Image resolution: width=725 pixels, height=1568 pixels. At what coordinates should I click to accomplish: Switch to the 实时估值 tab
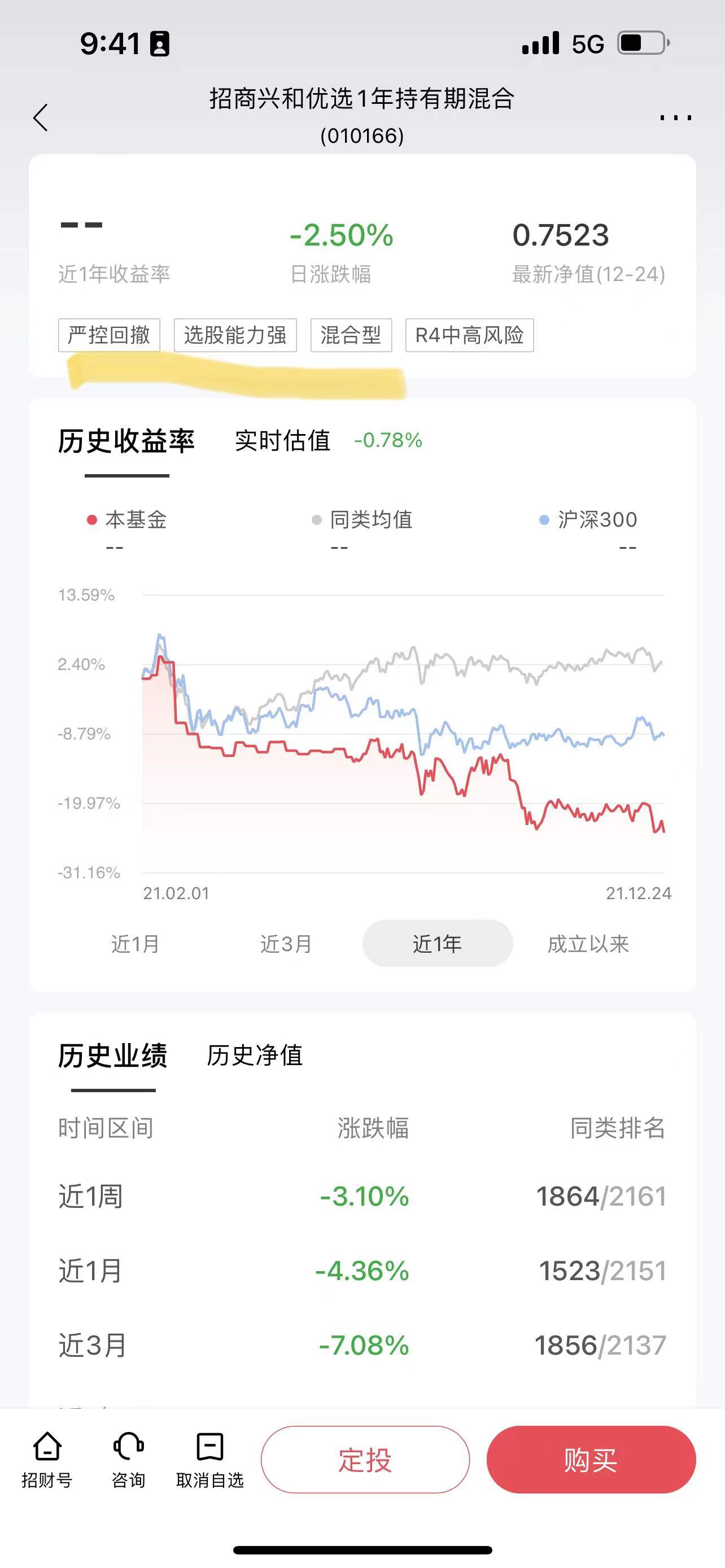click(282, 440)
